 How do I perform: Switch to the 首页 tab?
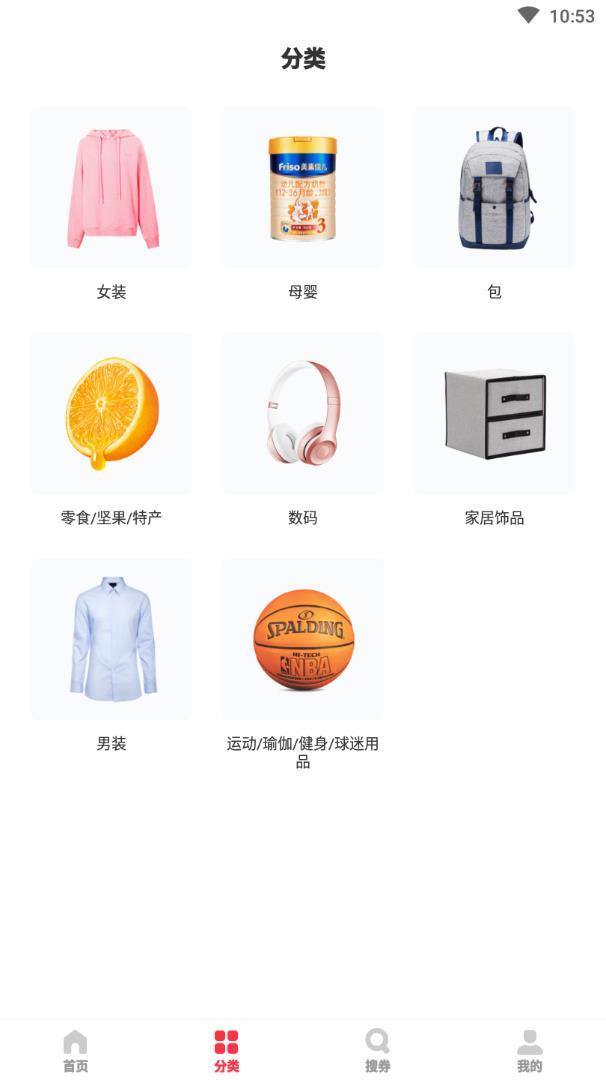(x=75, y=1051)
